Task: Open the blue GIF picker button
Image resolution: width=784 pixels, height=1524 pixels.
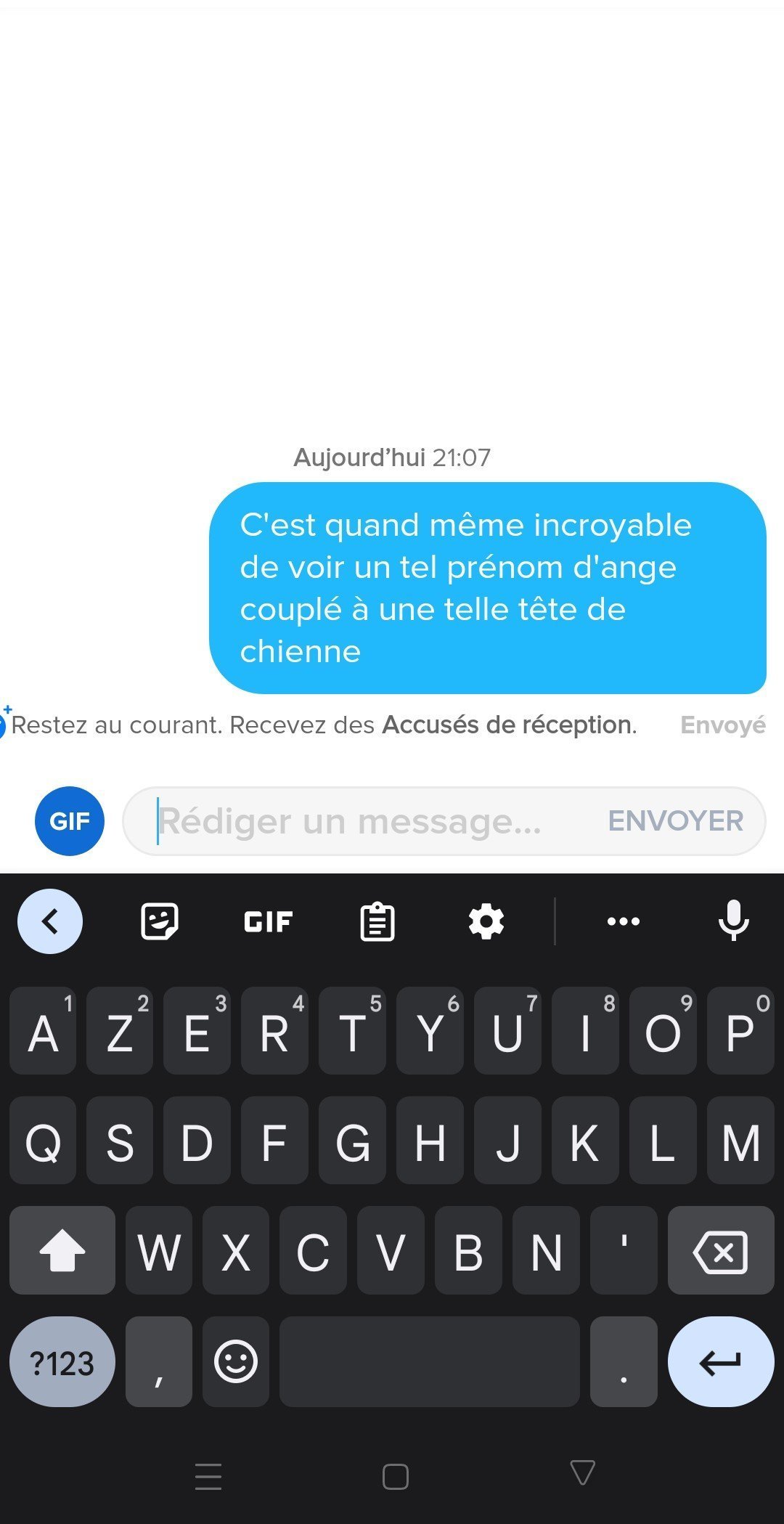Action: click(70, 821)
